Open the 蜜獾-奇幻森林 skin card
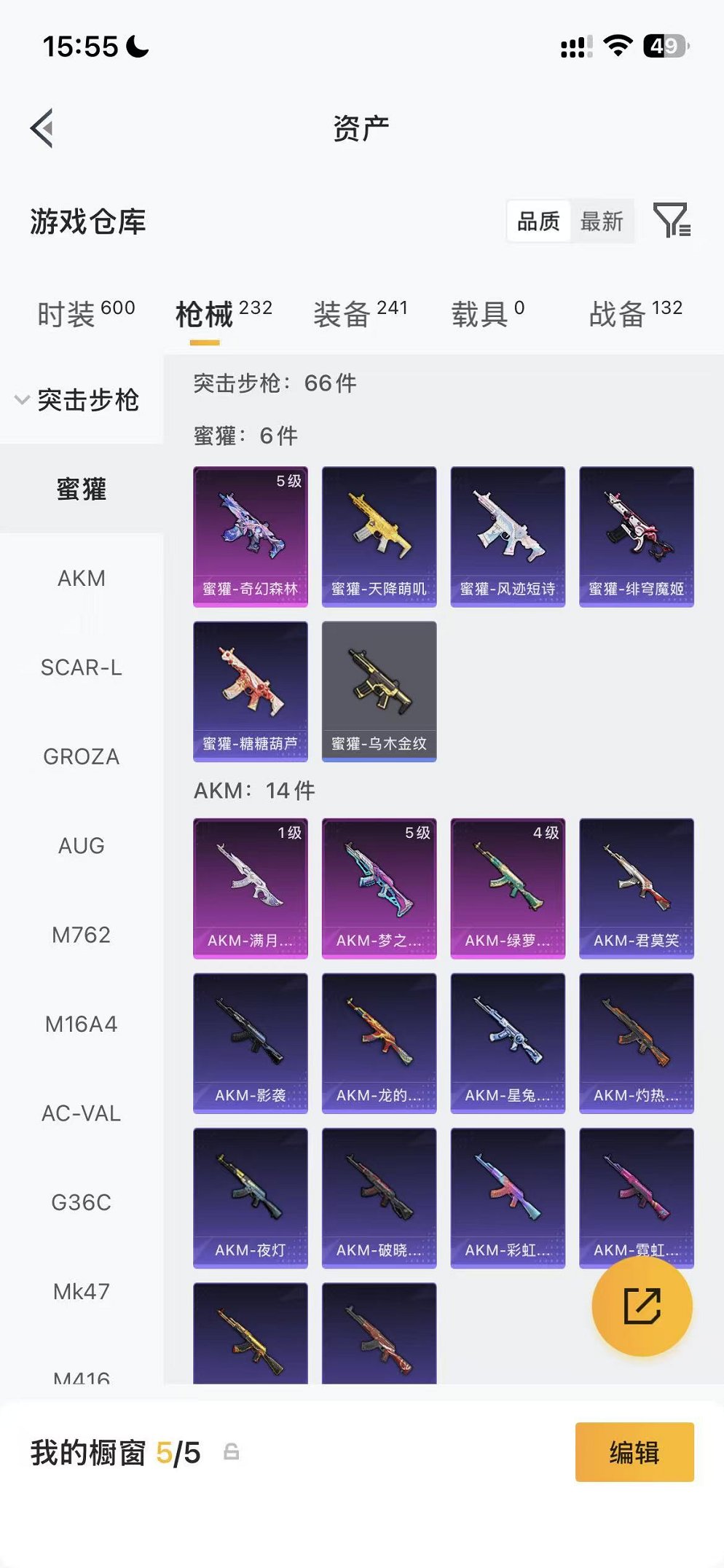 [251, 537]
